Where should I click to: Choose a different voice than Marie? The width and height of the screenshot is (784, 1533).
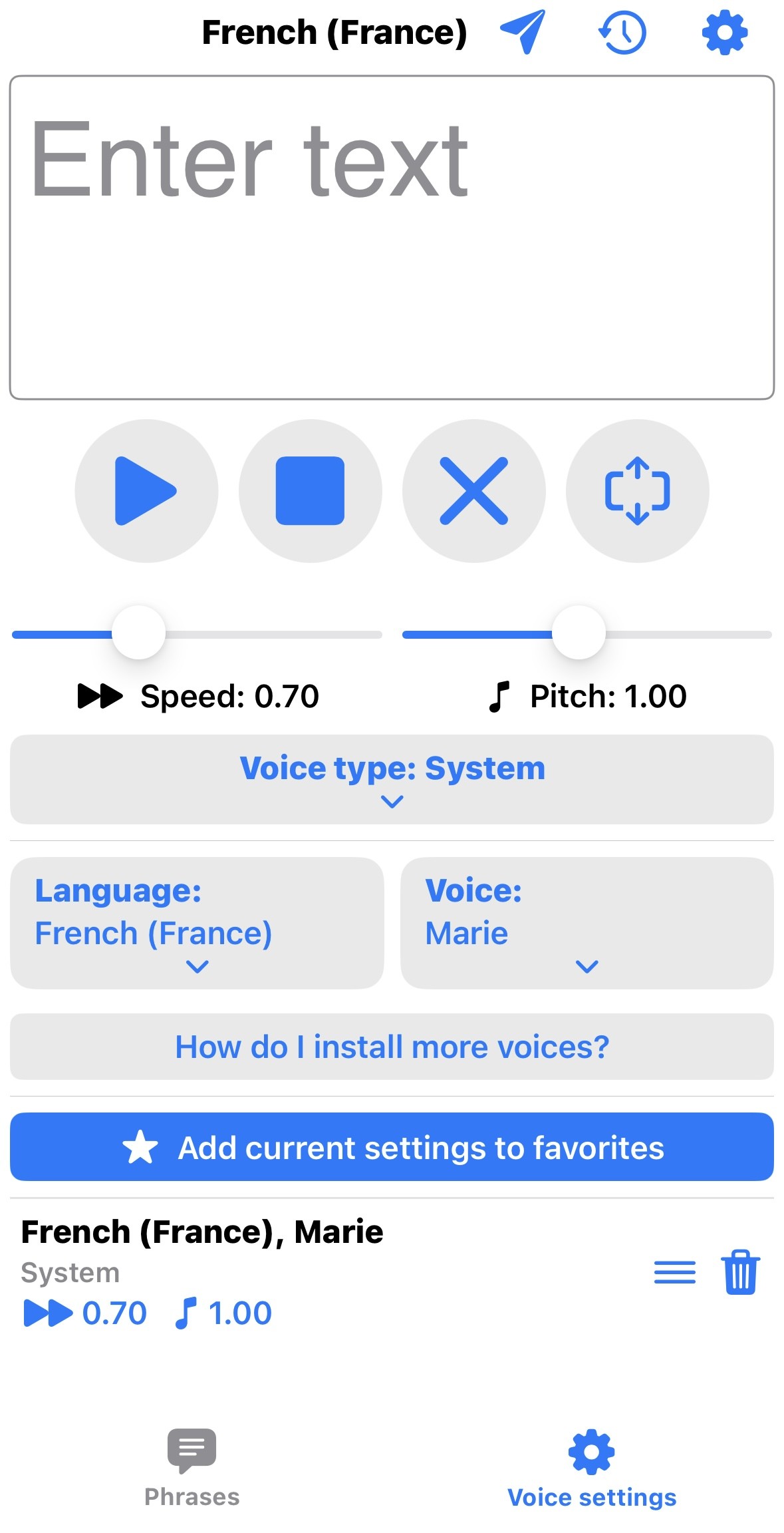click(x=587, y=923)
